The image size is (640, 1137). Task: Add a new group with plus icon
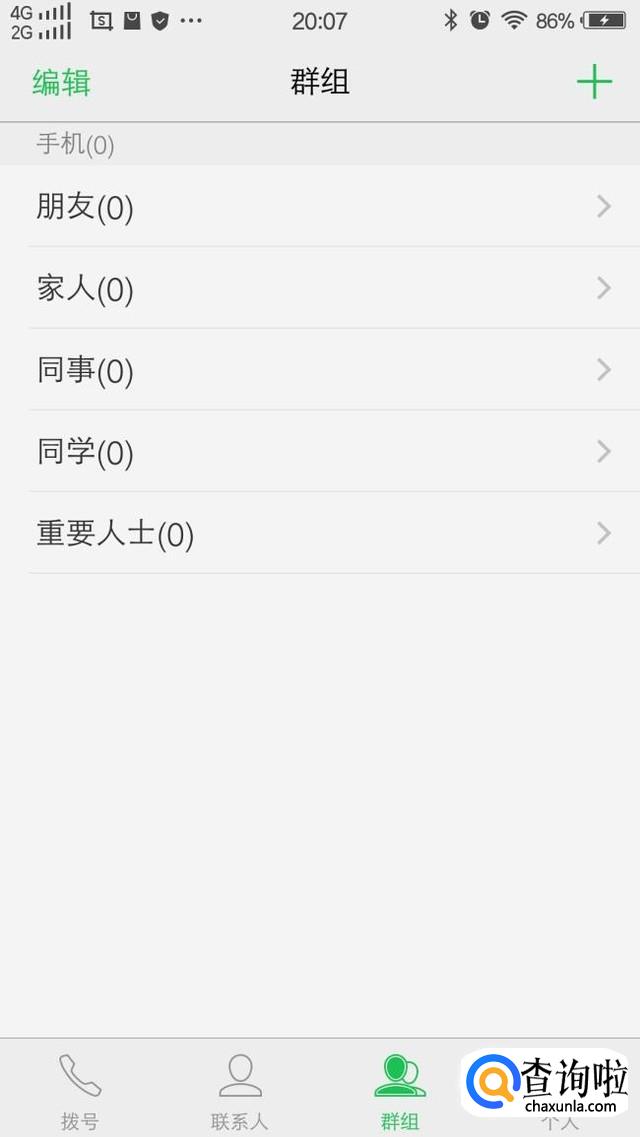tap(594, 82)
